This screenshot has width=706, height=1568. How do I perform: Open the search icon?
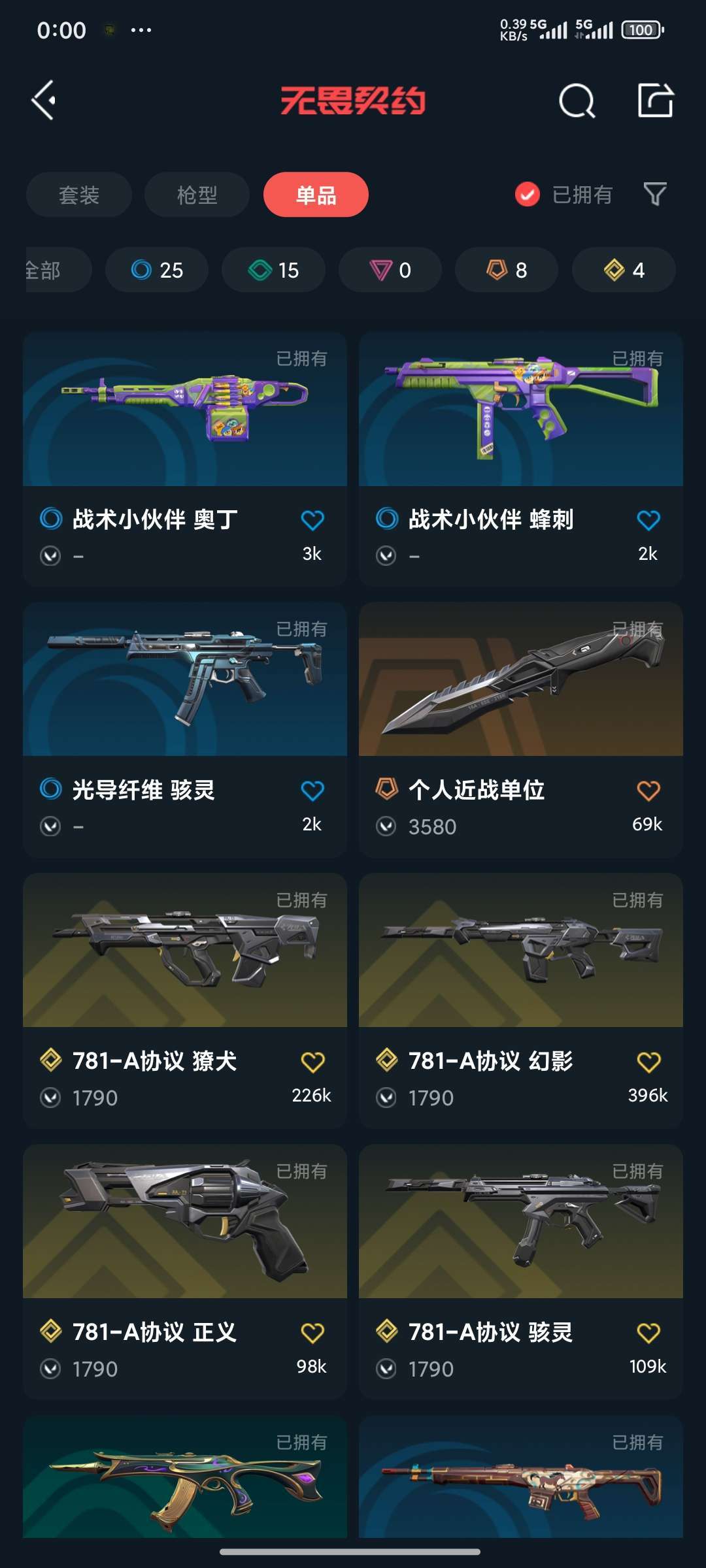tap(577, 101)
